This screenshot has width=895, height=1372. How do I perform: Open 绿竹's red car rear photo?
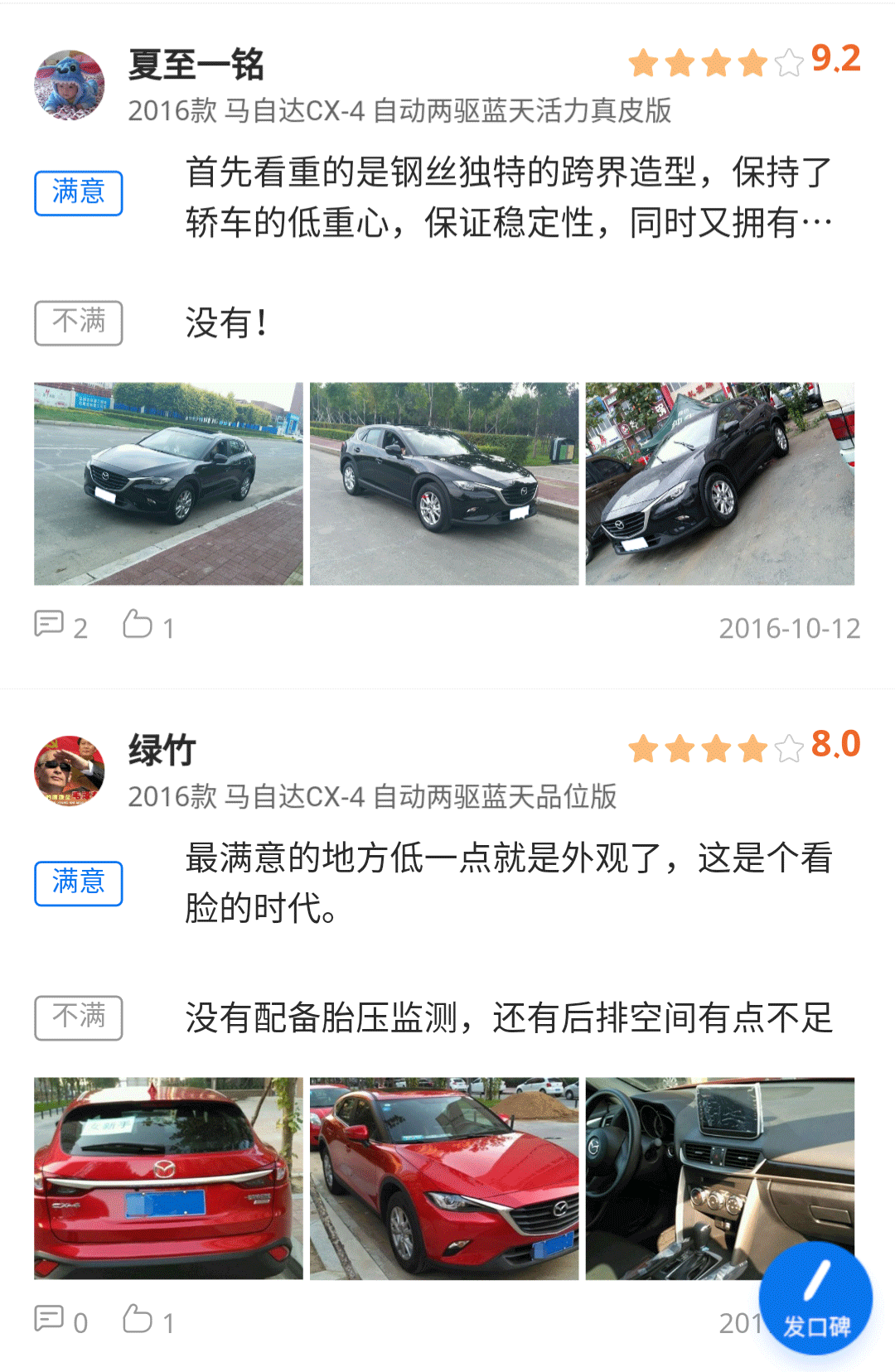[168, 1178]
